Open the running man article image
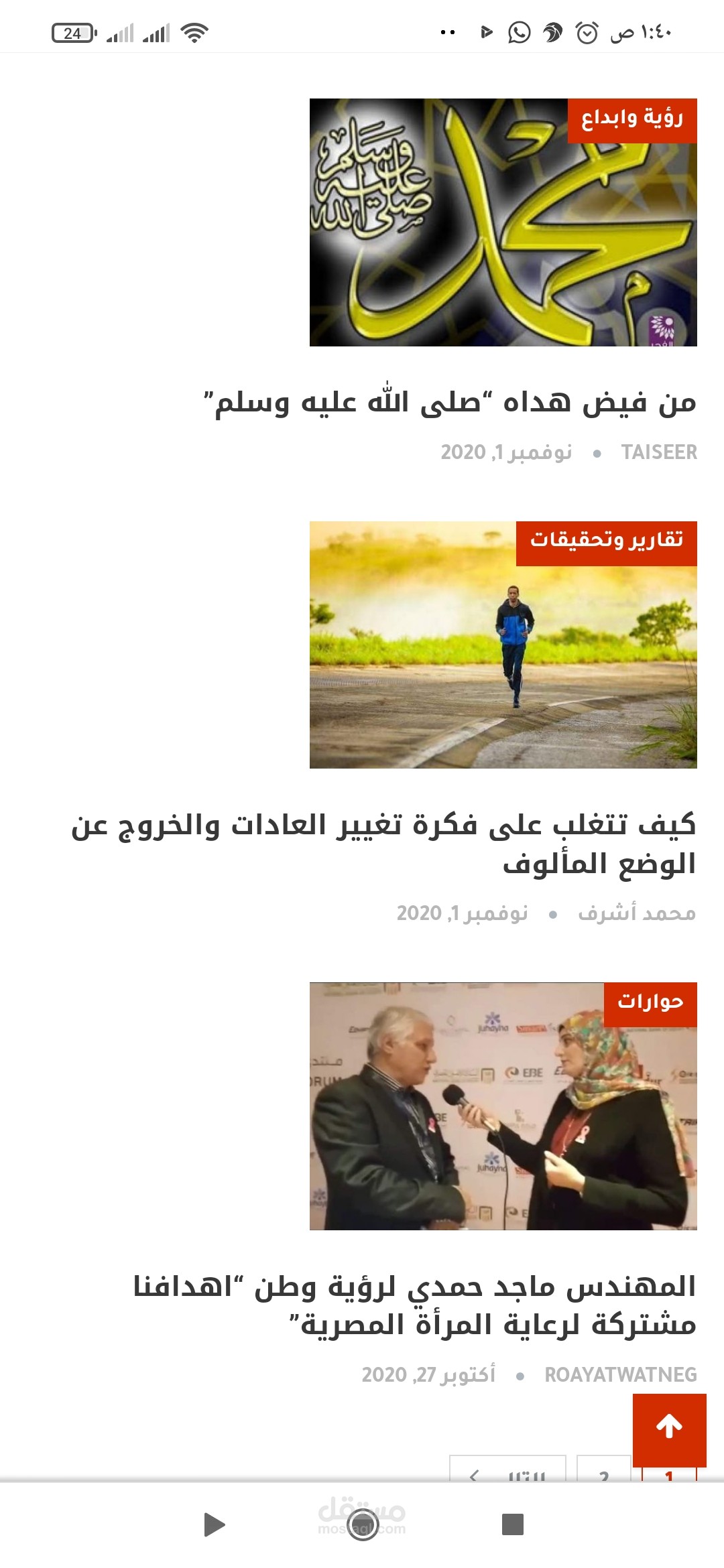Image resolution: width=724 pixels, height=1568 pixels. pos(503,645)
